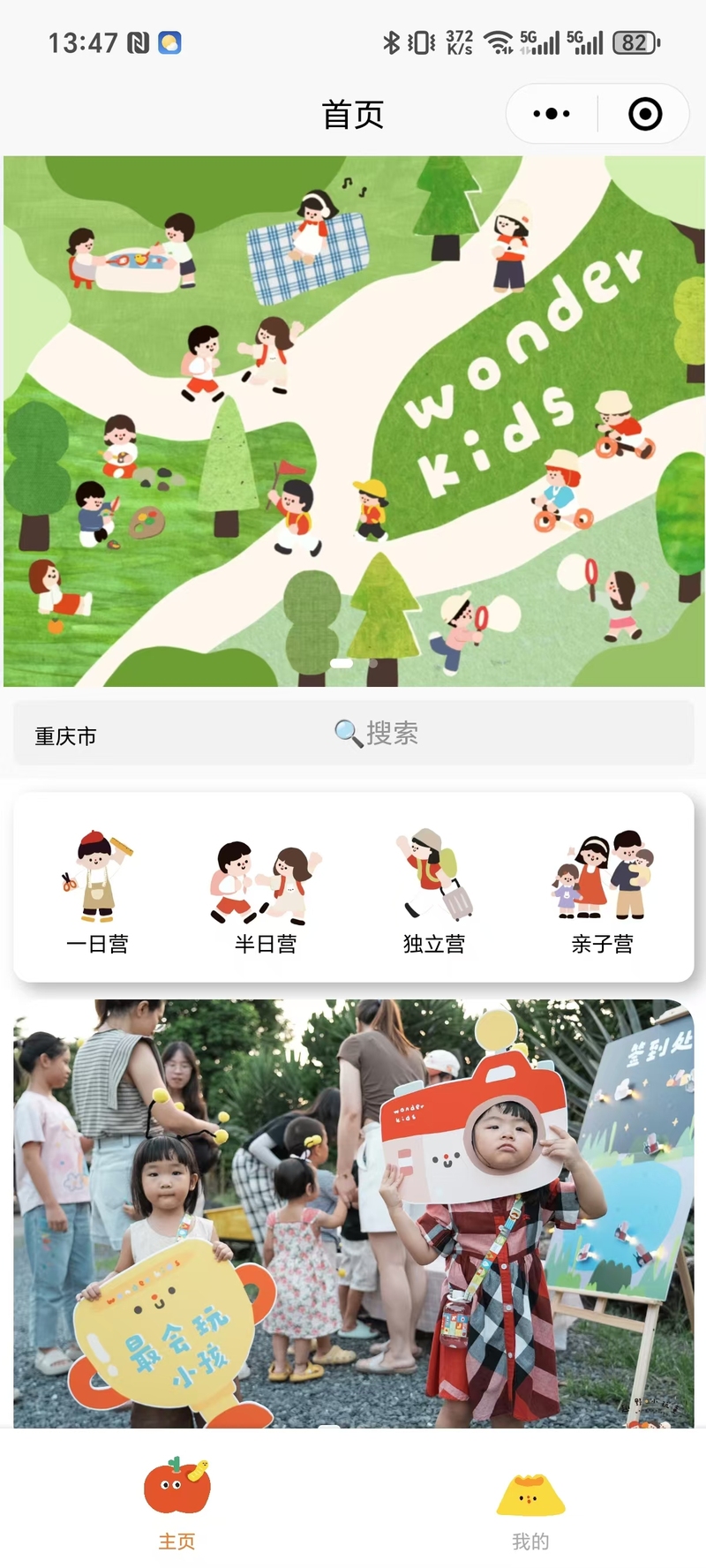Go to the 独立营 category

point(434,892)
